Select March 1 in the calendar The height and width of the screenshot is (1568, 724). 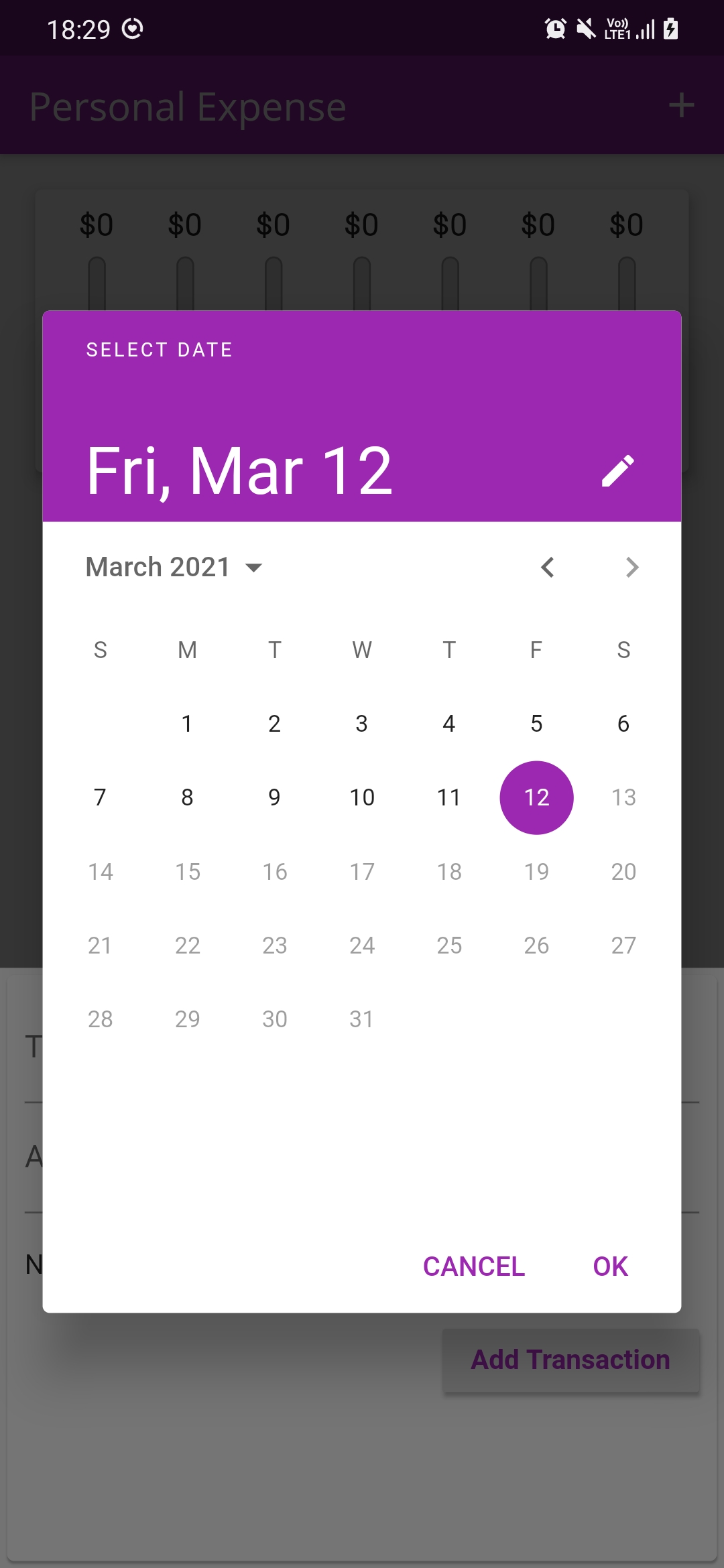187,724
